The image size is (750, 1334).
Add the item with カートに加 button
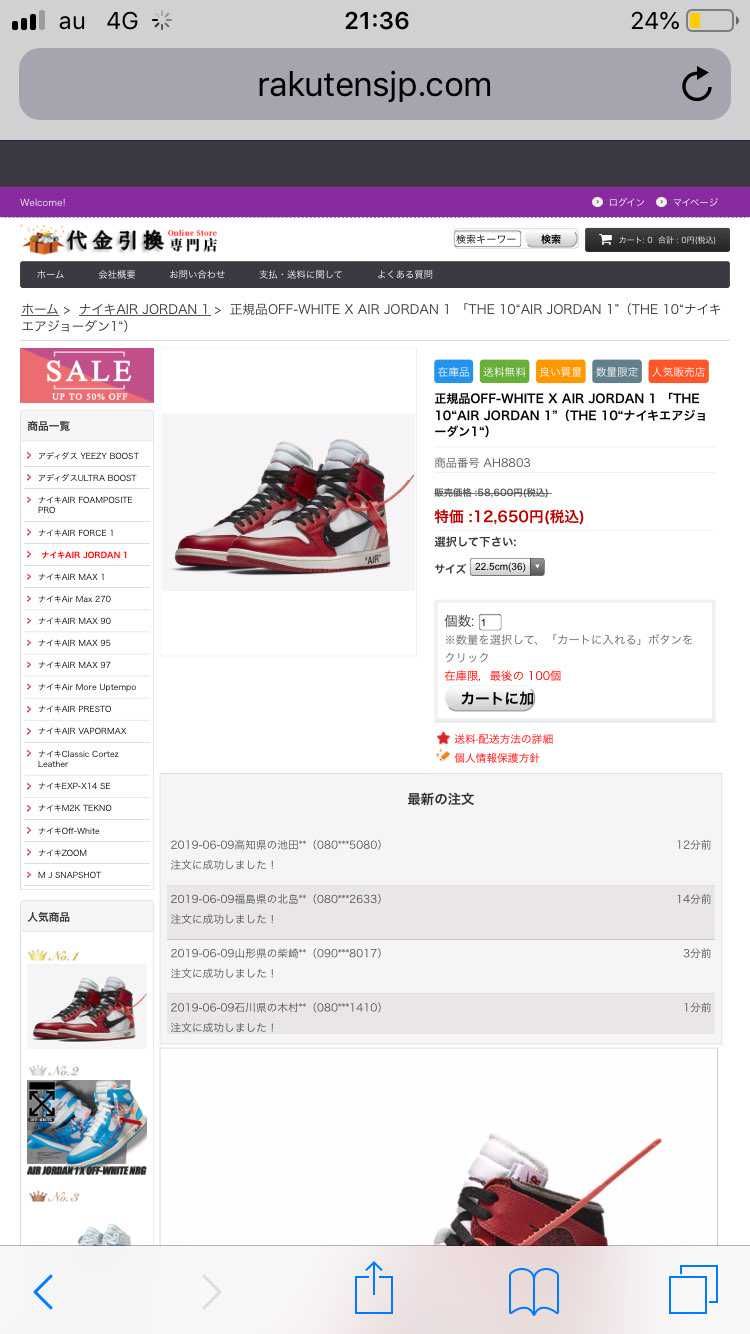pyautogui.click(x=490, y=698)
